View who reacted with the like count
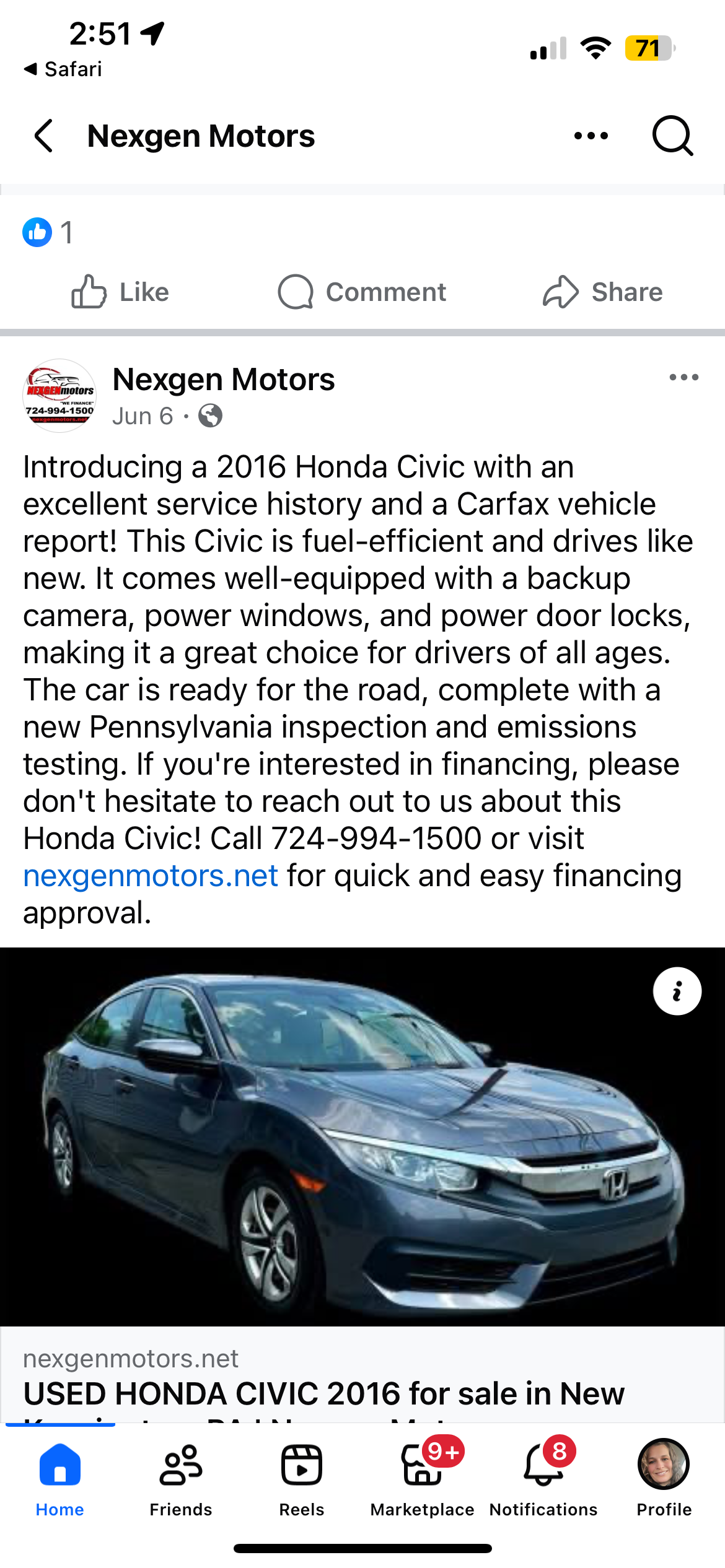 48,233
